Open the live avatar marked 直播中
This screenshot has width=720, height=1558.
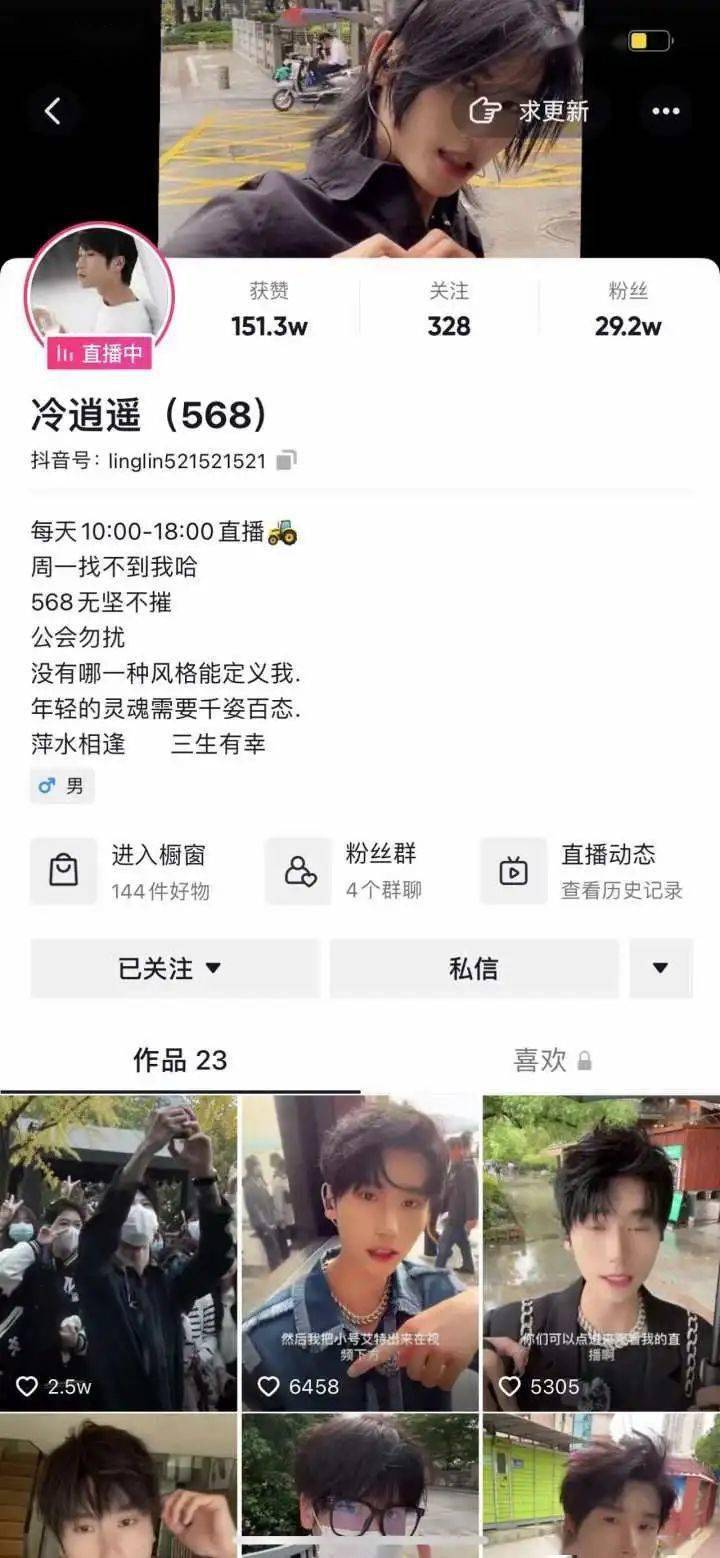(99, 295)
